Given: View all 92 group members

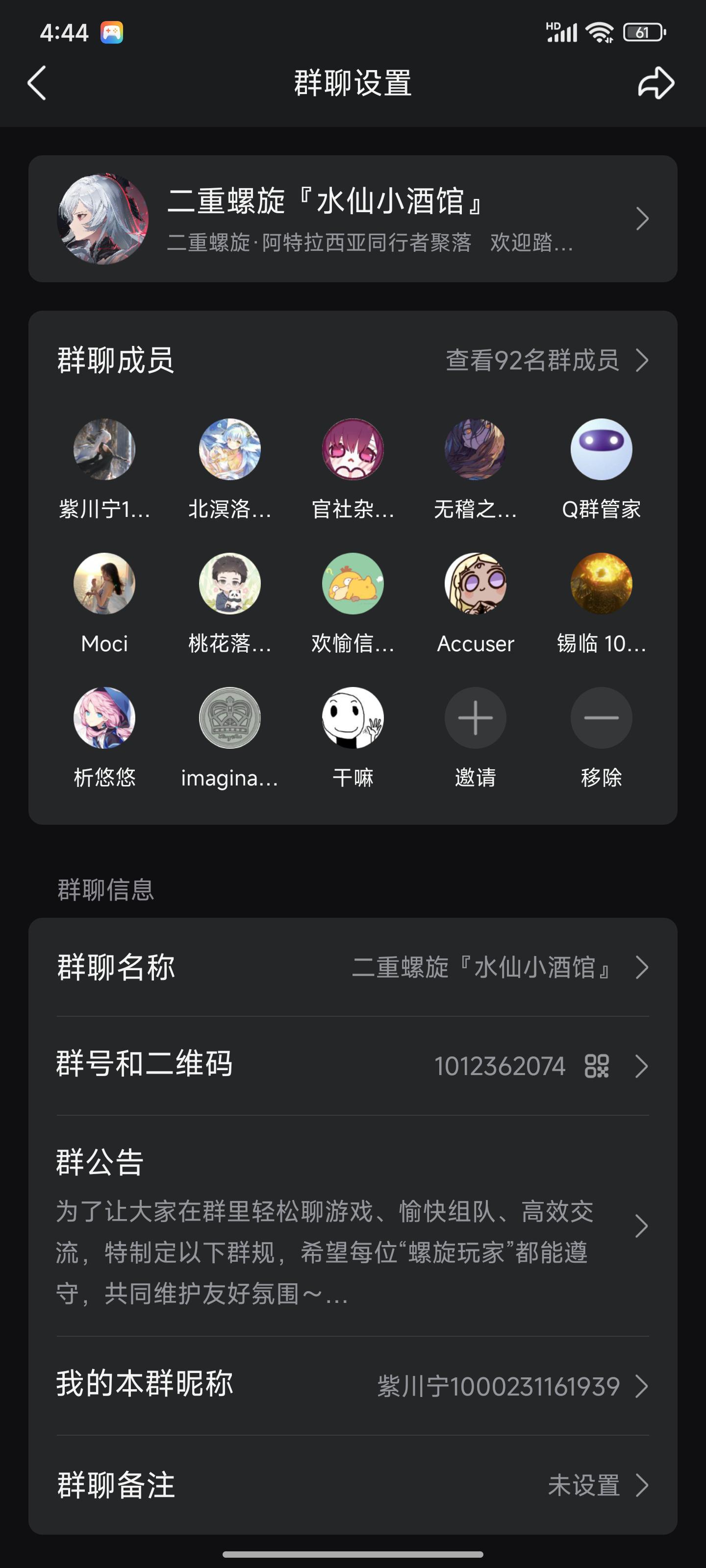Looking at the screenshot, I should (x=545, y=360).
